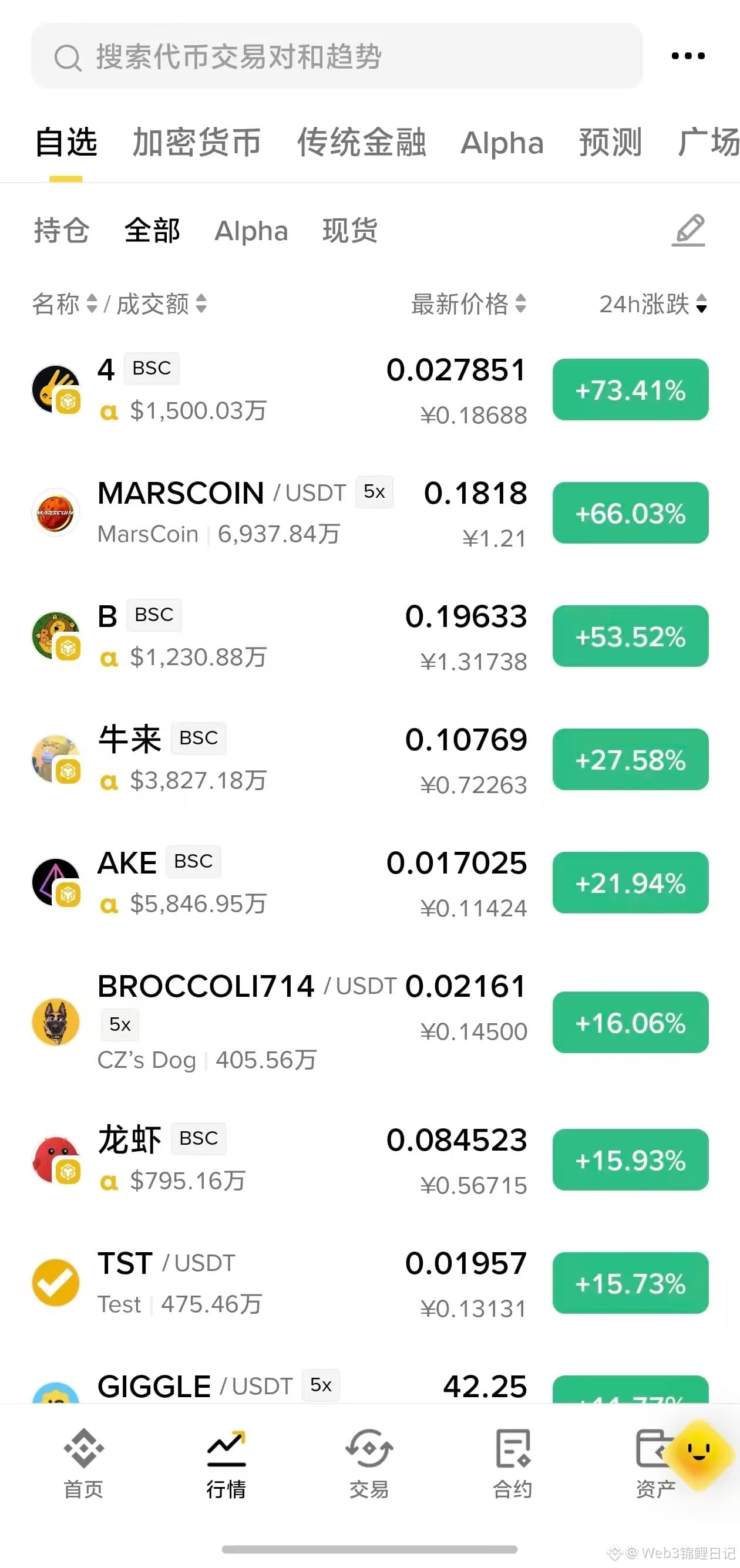The width and height of the screenshot is (740, 1568).
Task: Open the three-dot overflow menu
Action: [688, 56]
